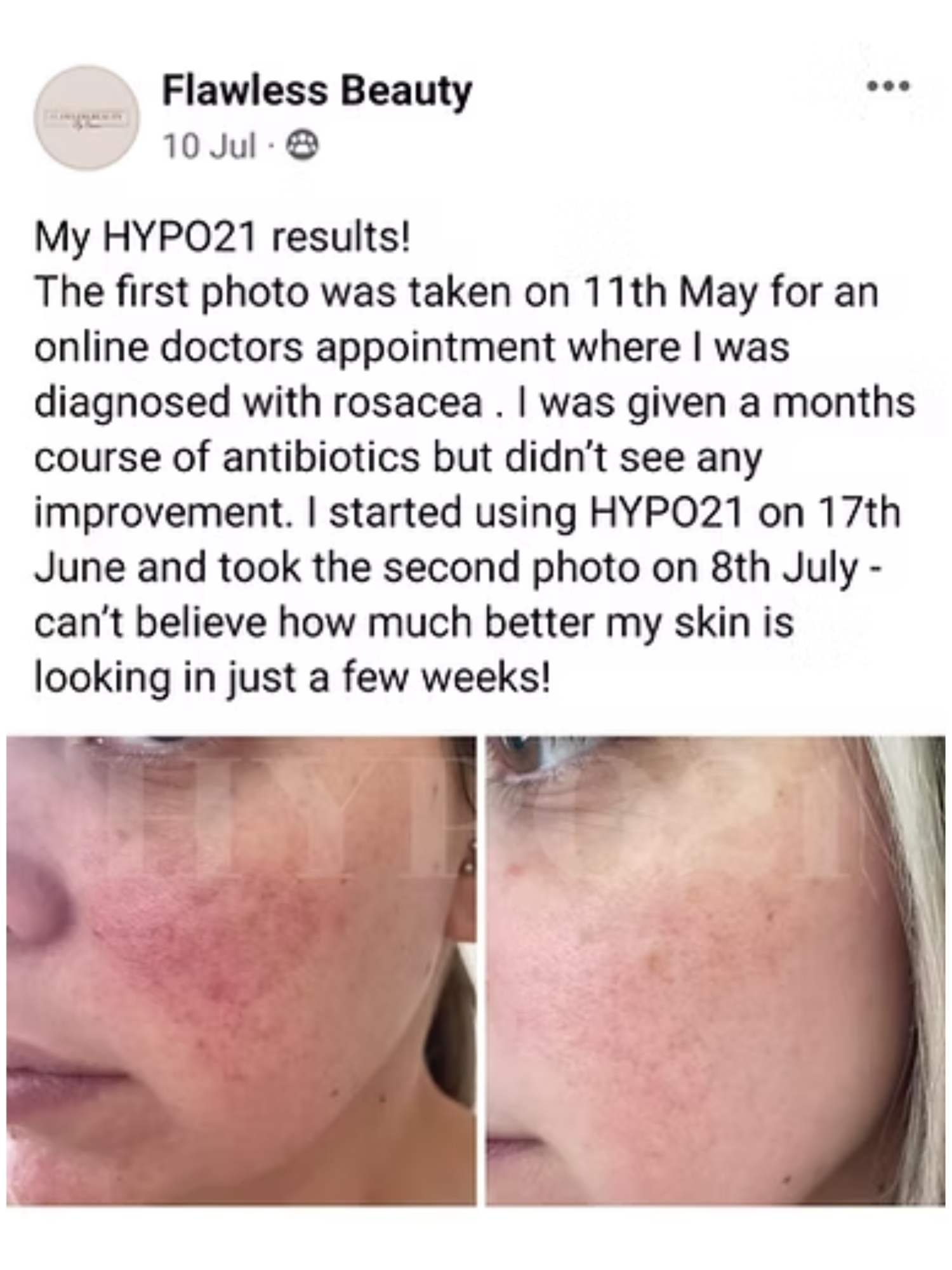View the second photo with blonde hair
Viewport: 952px width, 1270px height.
715,970
